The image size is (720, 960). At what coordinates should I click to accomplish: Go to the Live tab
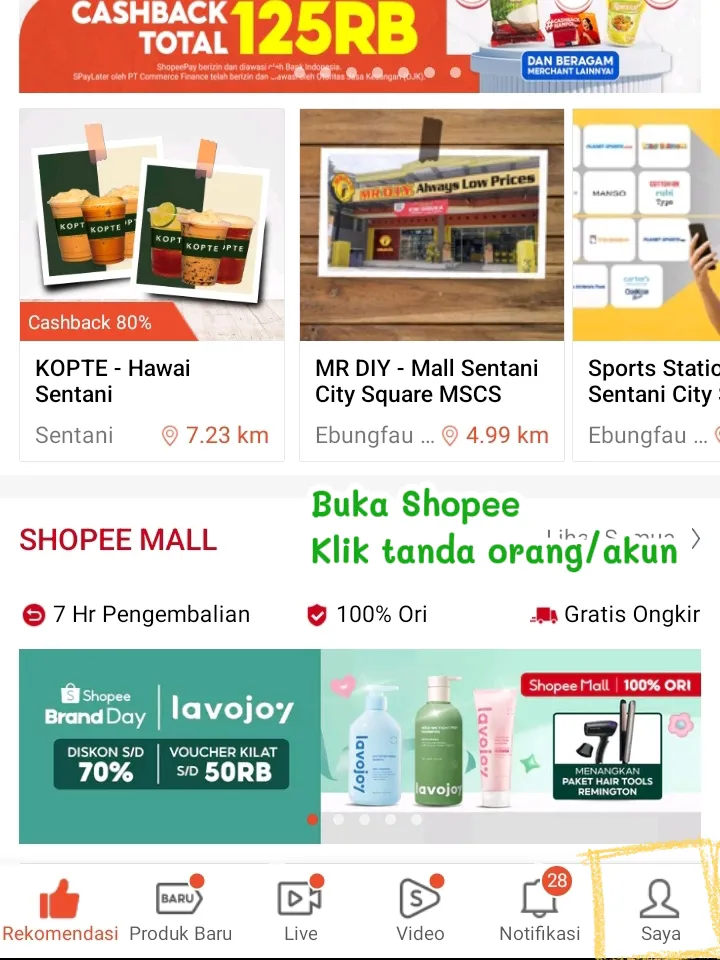[300, 910]
